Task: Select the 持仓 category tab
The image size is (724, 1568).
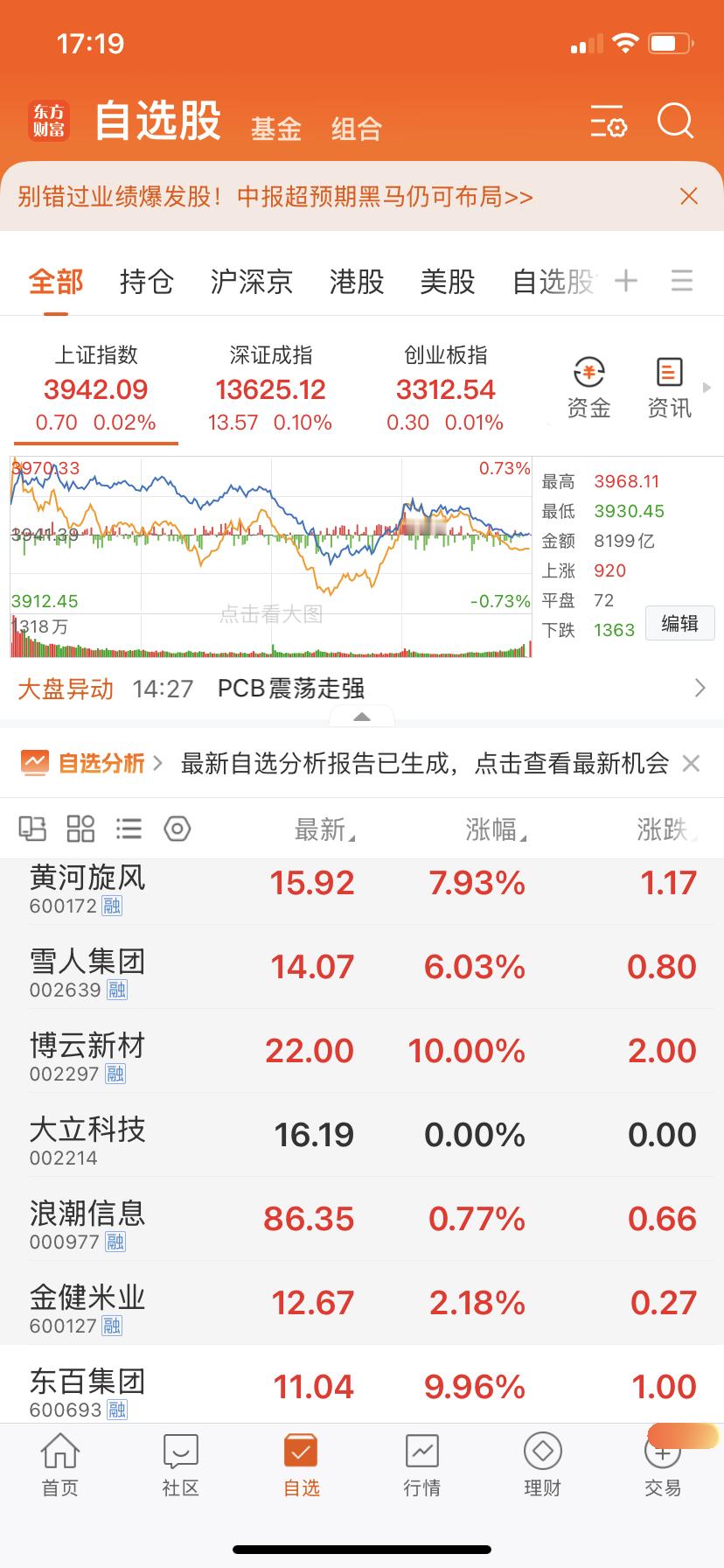Action: (x=146, y=282)
